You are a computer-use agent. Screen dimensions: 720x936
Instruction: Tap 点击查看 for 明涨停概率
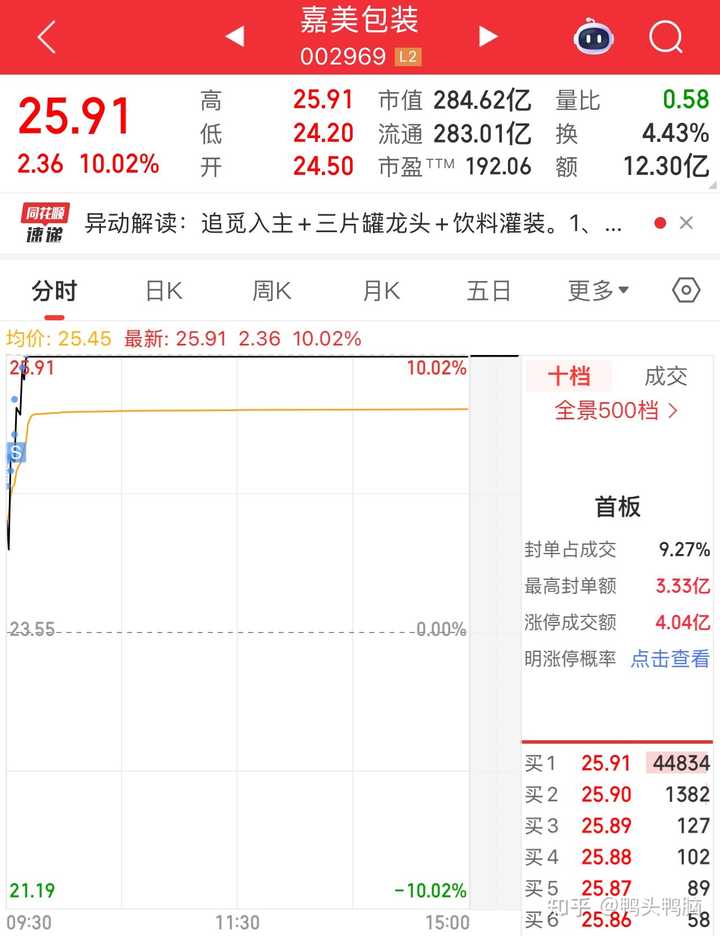pyautogui.click(x=670, y=659)
